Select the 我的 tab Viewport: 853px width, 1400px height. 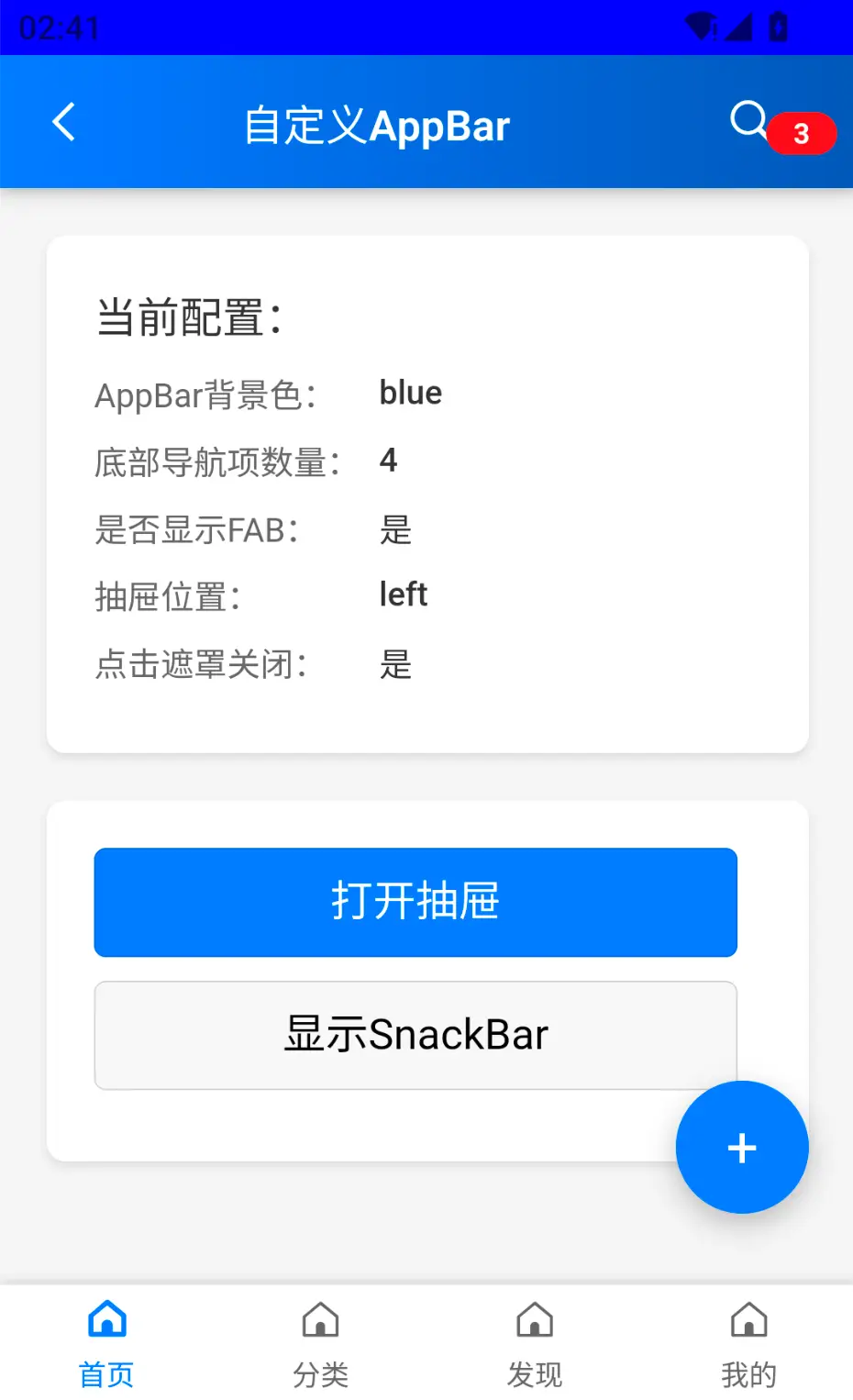pos(748,1342)
